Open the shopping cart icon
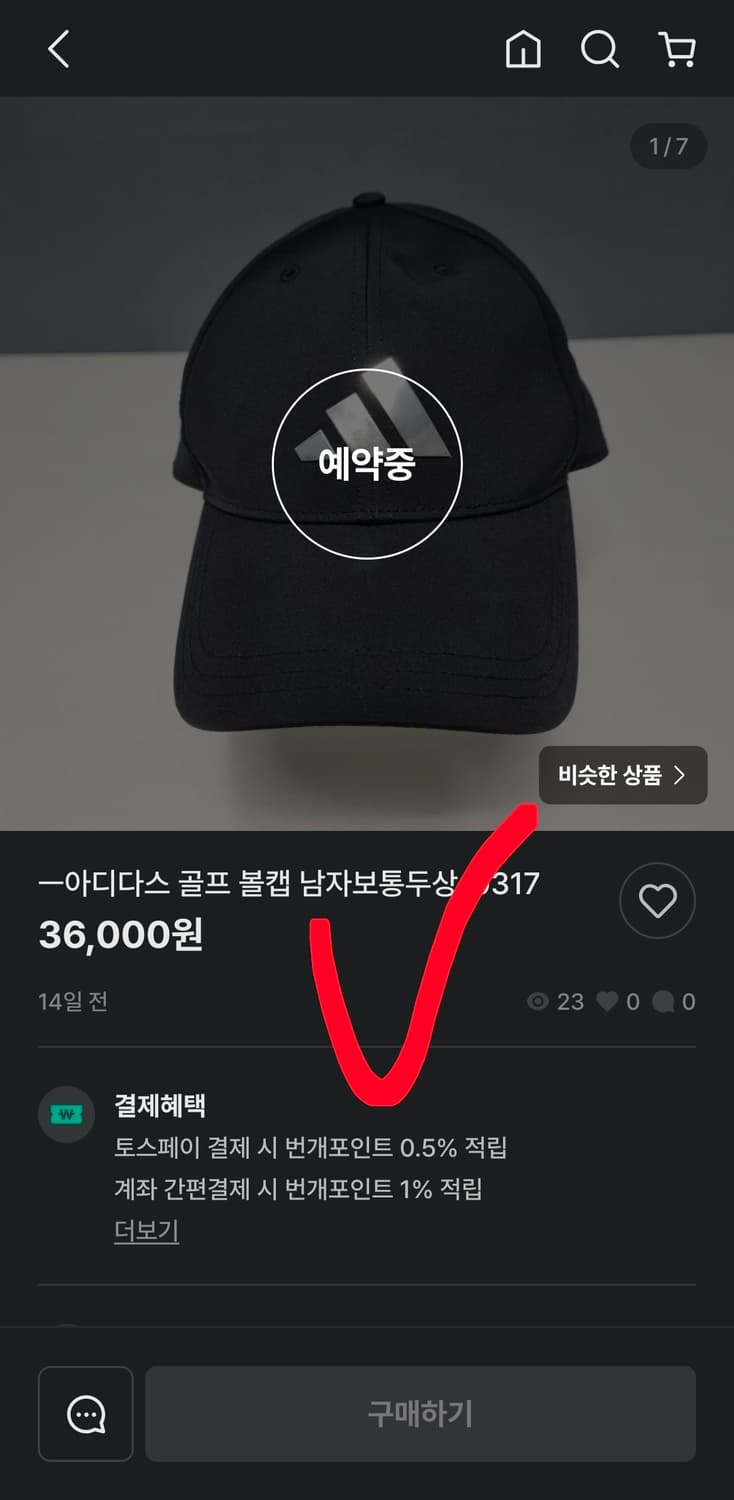The height and width of the screenshot is (1500, 734). [x=678, y=50]
